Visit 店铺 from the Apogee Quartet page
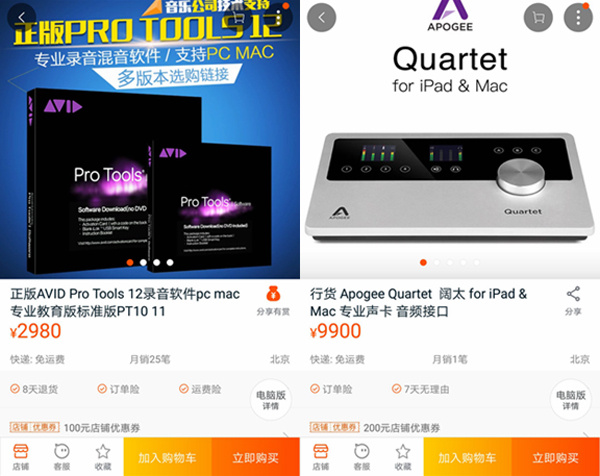 (x=321, y=457)
